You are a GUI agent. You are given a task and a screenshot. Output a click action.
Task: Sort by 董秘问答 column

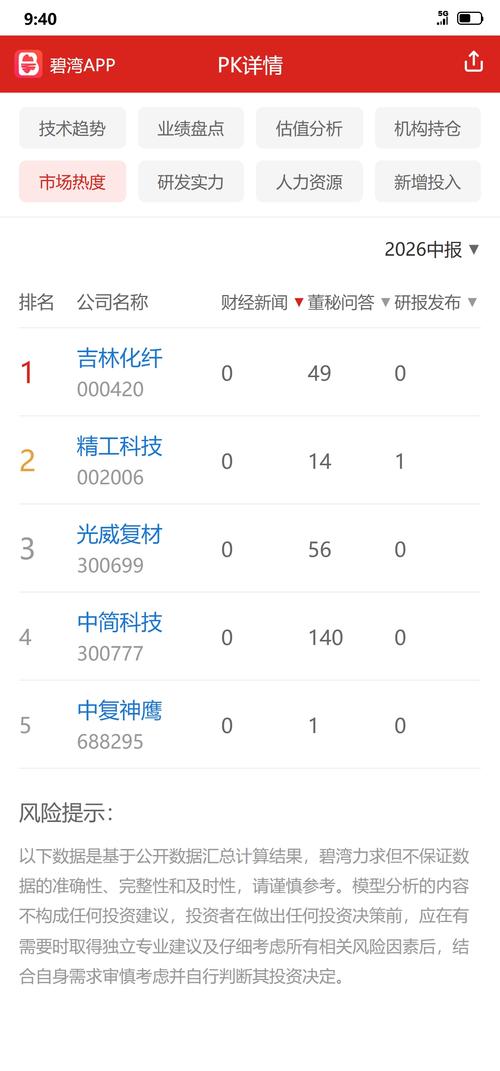(348, 303)
